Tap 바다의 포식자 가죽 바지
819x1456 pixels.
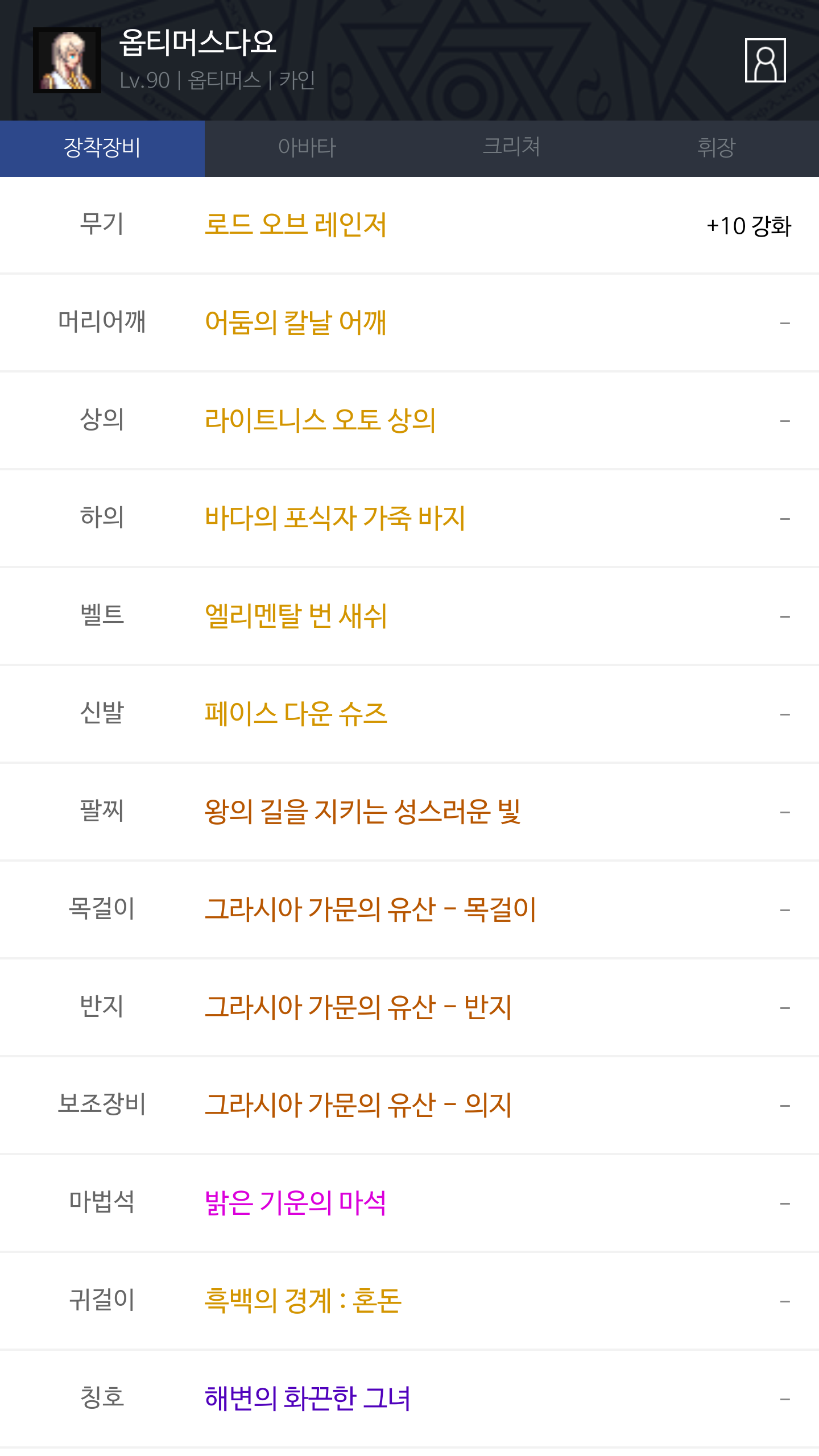tap(335, 519)
